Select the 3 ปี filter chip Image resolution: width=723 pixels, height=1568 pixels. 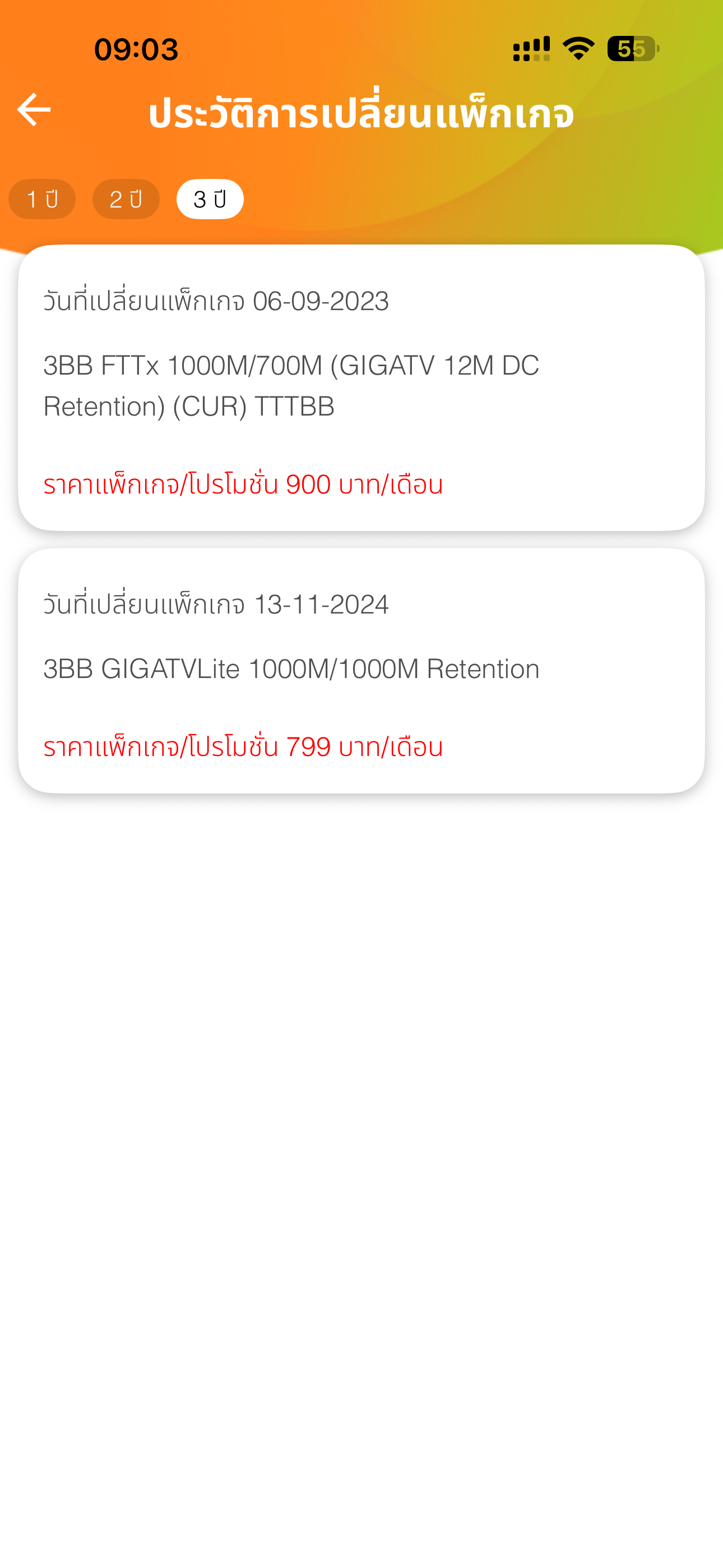[210, 199]
